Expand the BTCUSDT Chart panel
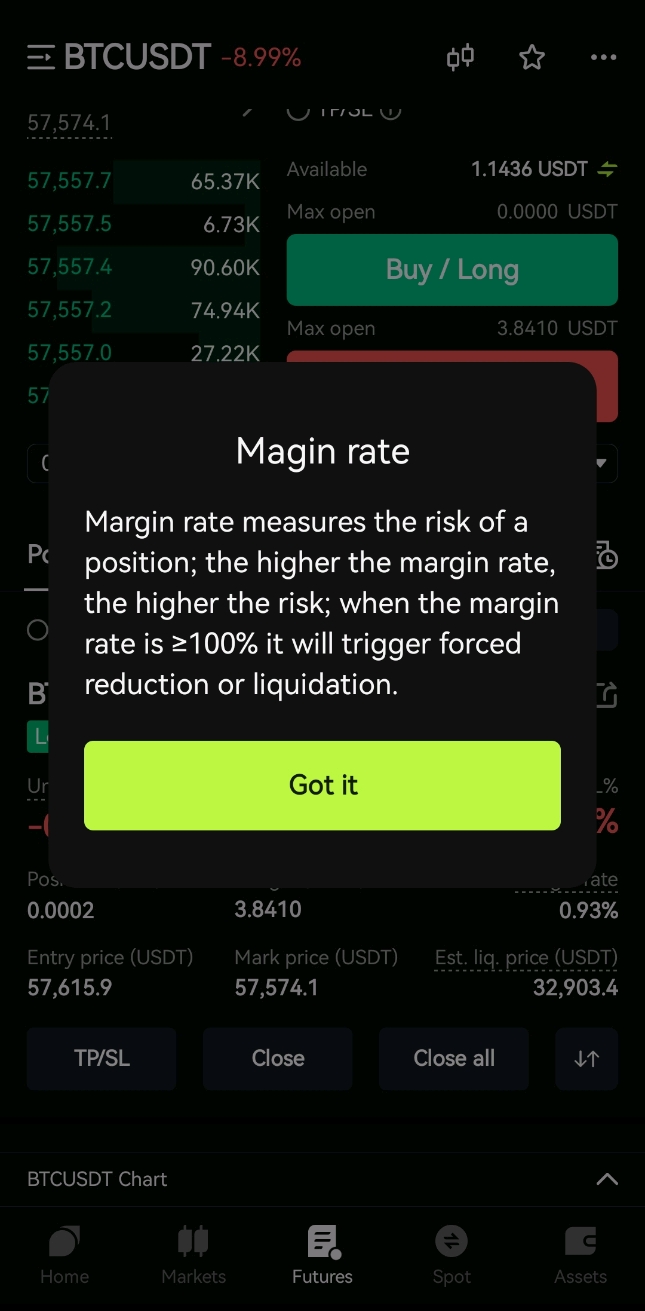The height and width of the screenshot is (1311, 645). (x=606, y=1179)
